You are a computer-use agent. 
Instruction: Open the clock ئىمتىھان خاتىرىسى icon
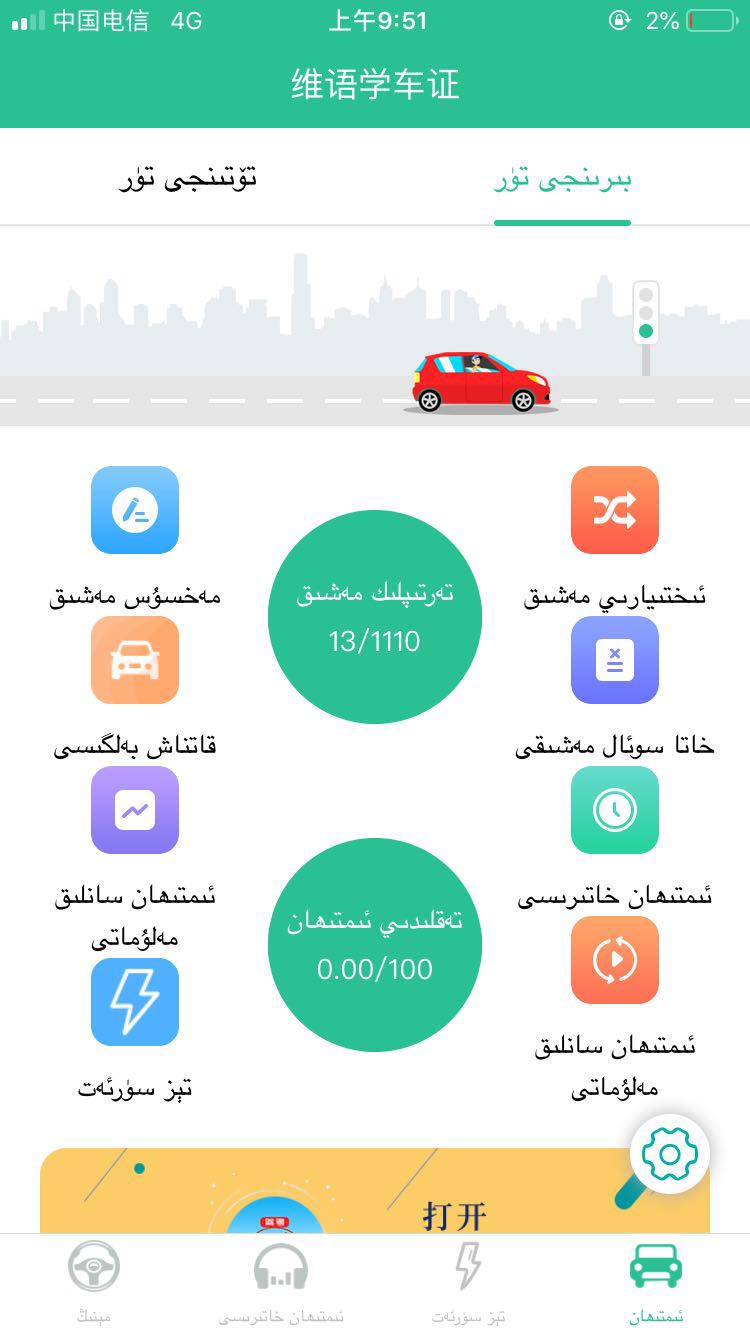(614, 810)
